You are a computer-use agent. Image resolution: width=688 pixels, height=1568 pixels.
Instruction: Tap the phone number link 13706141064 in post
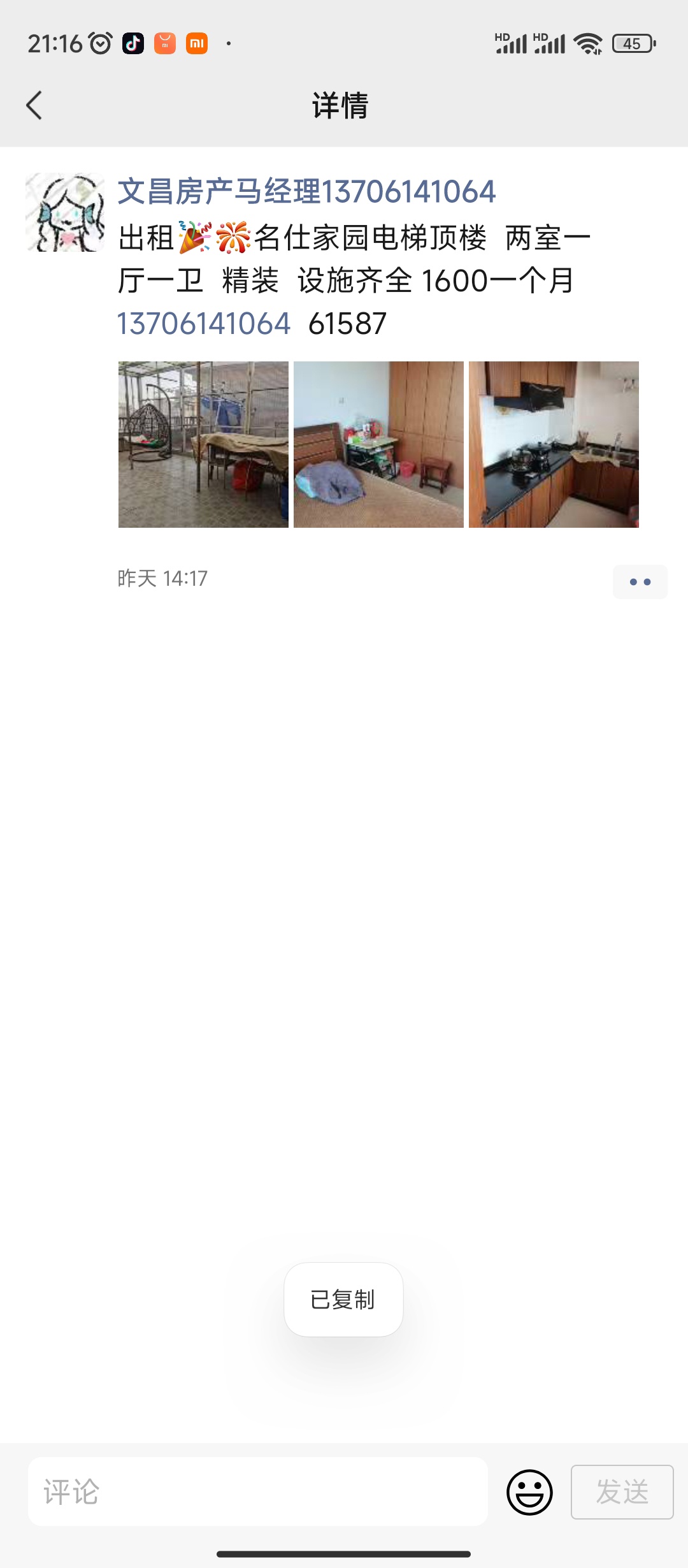coord(204,323)
